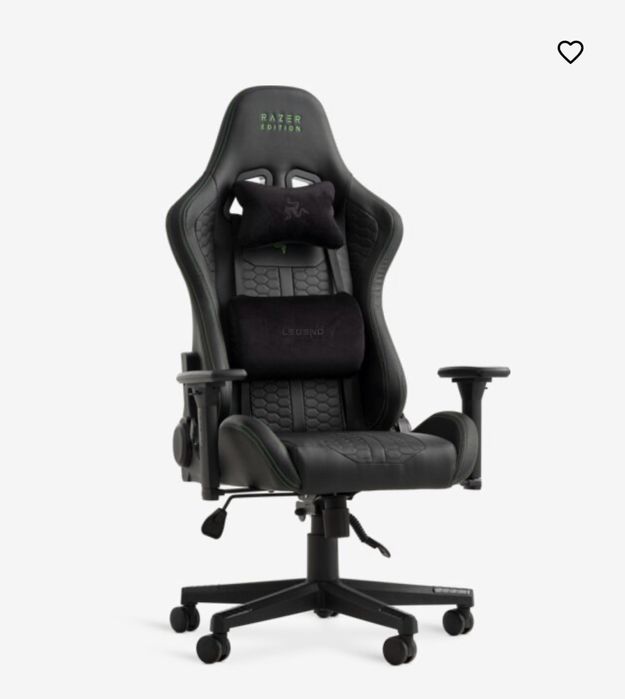Add the gaming chair to favorites
The width and height of the screenshot is (625, 699).
tap(570, 52)
